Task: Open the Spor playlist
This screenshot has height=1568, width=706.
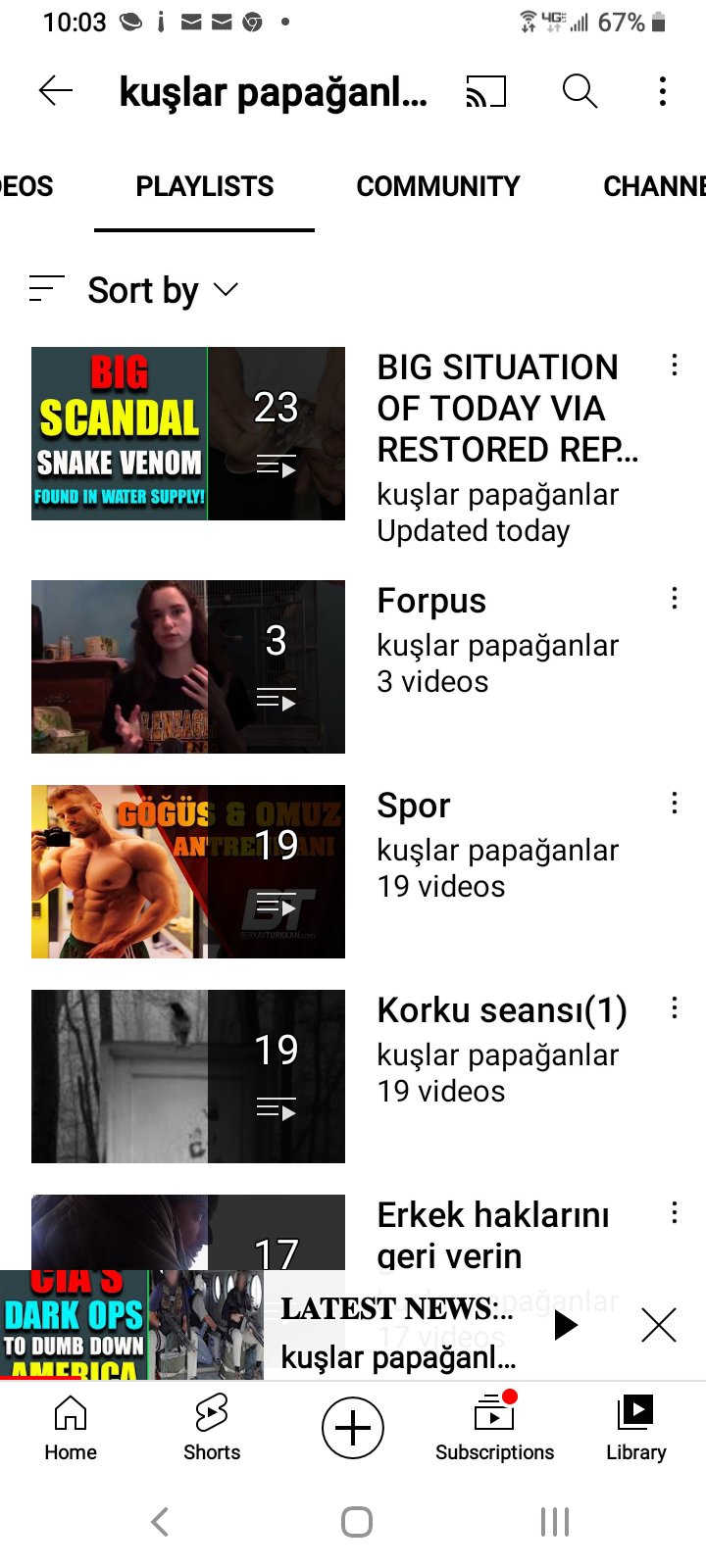Action: [188, 871]
